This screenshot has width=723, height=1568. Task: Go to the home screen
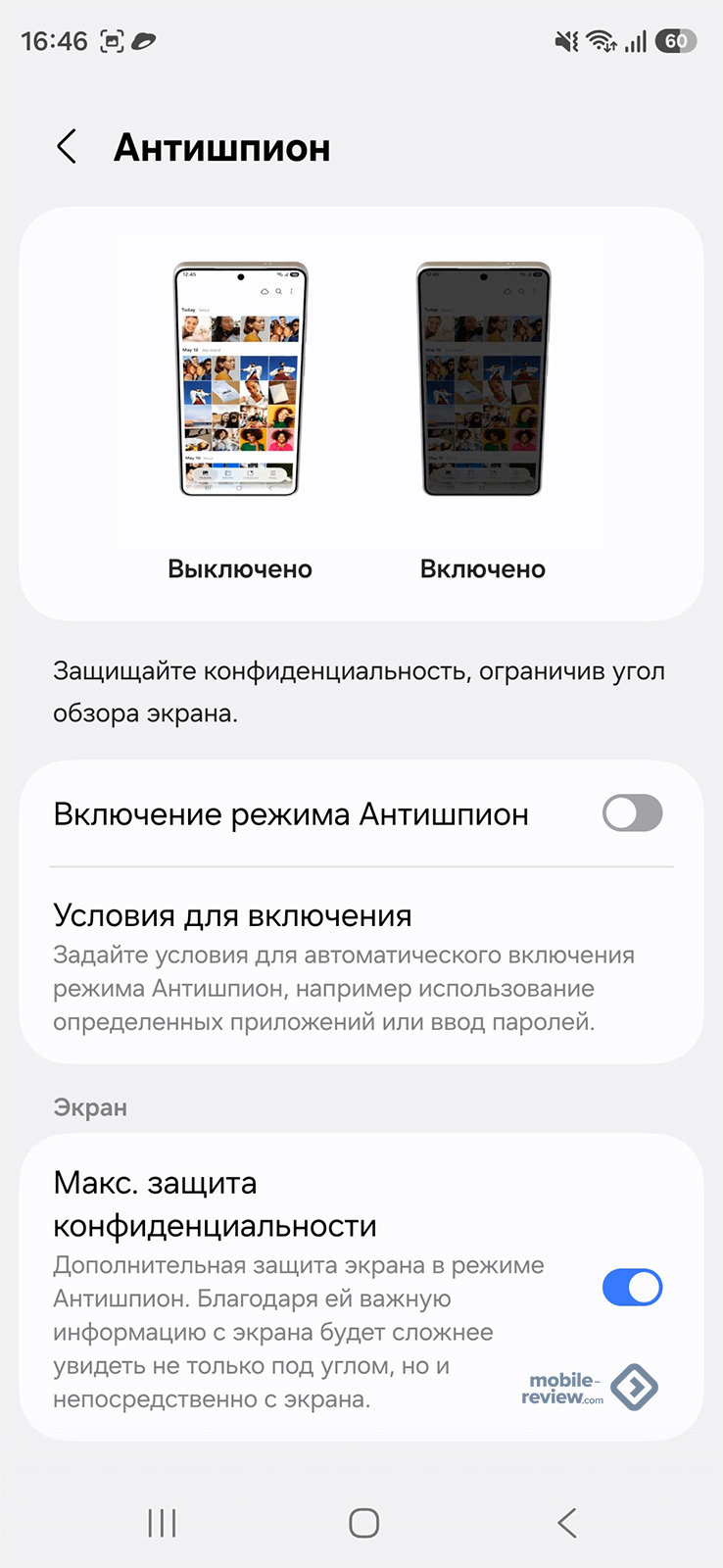coord(363,1523)
